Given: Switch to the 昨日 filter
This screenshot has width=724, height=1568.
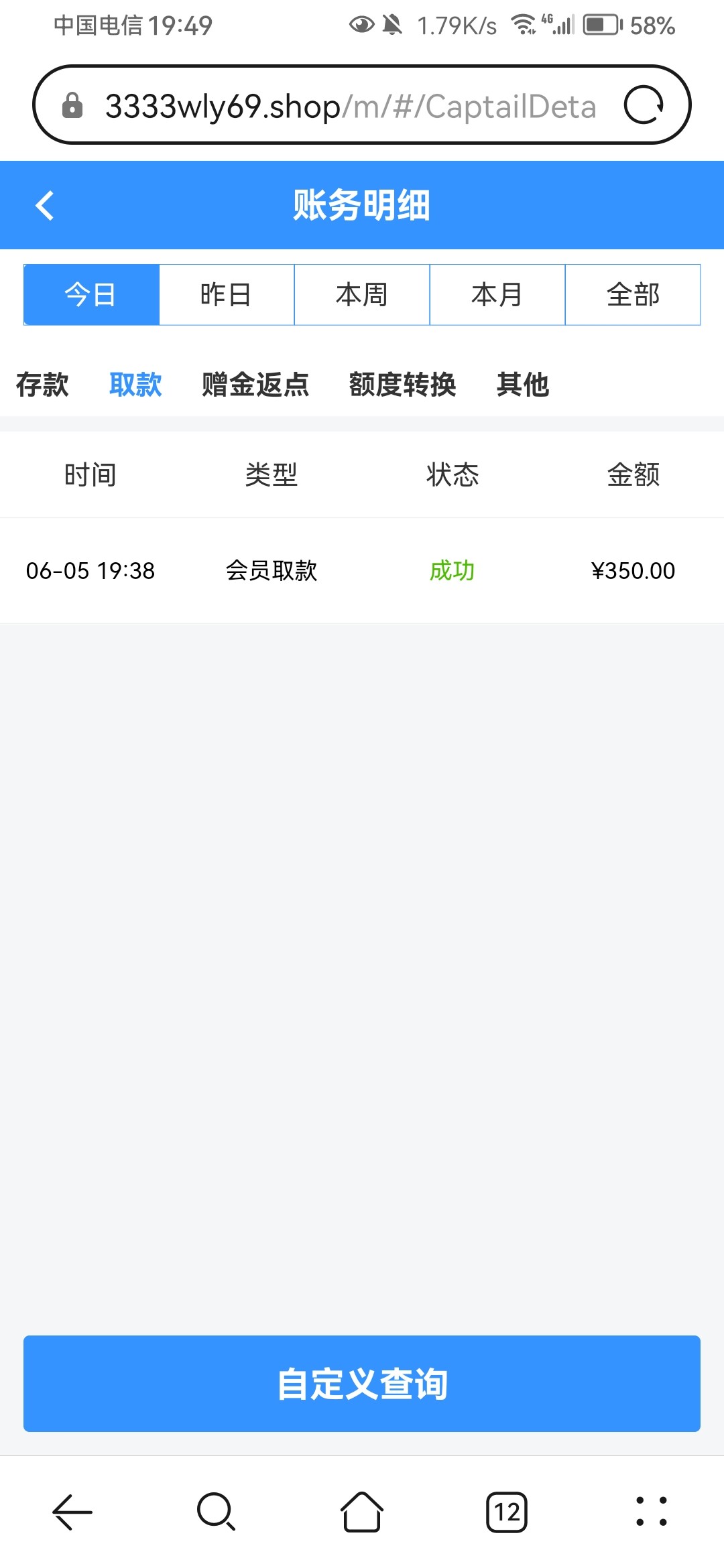Looking at the screenshot, I should [x=227, y=295].
